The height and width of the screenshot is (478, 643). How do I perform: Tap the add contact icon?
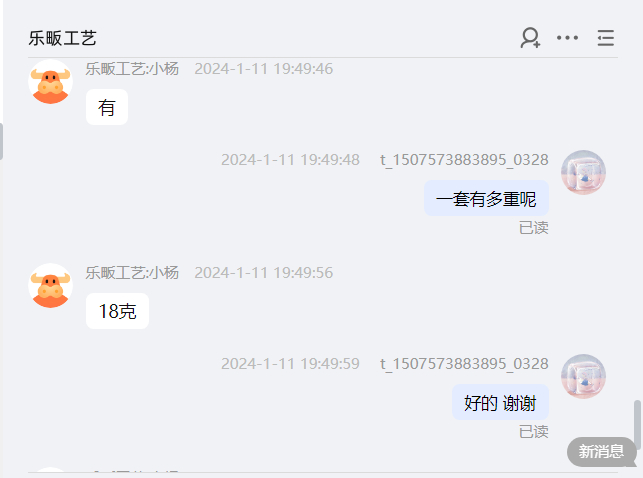[530, 38]
